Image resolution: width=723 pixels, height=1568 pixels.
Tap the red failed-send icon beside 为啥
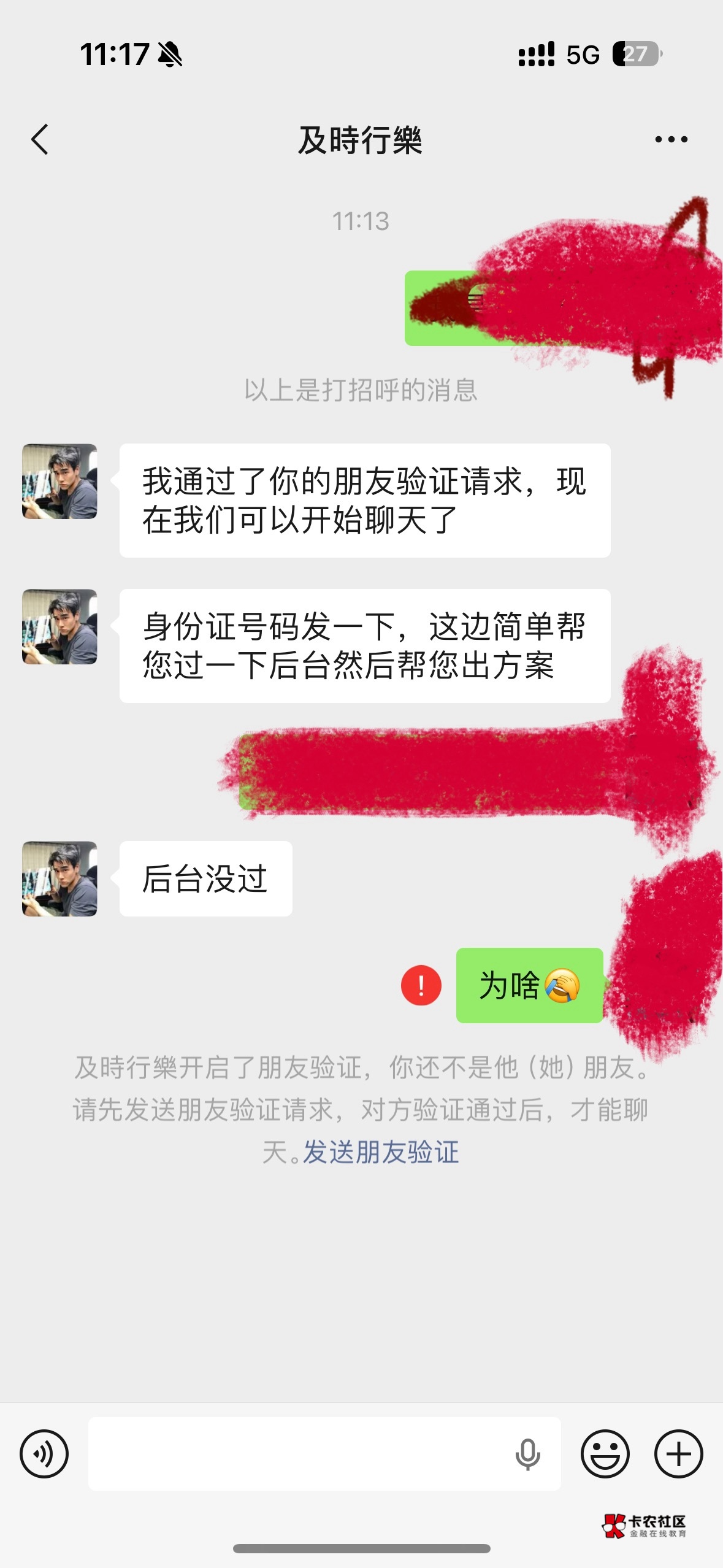421,985
